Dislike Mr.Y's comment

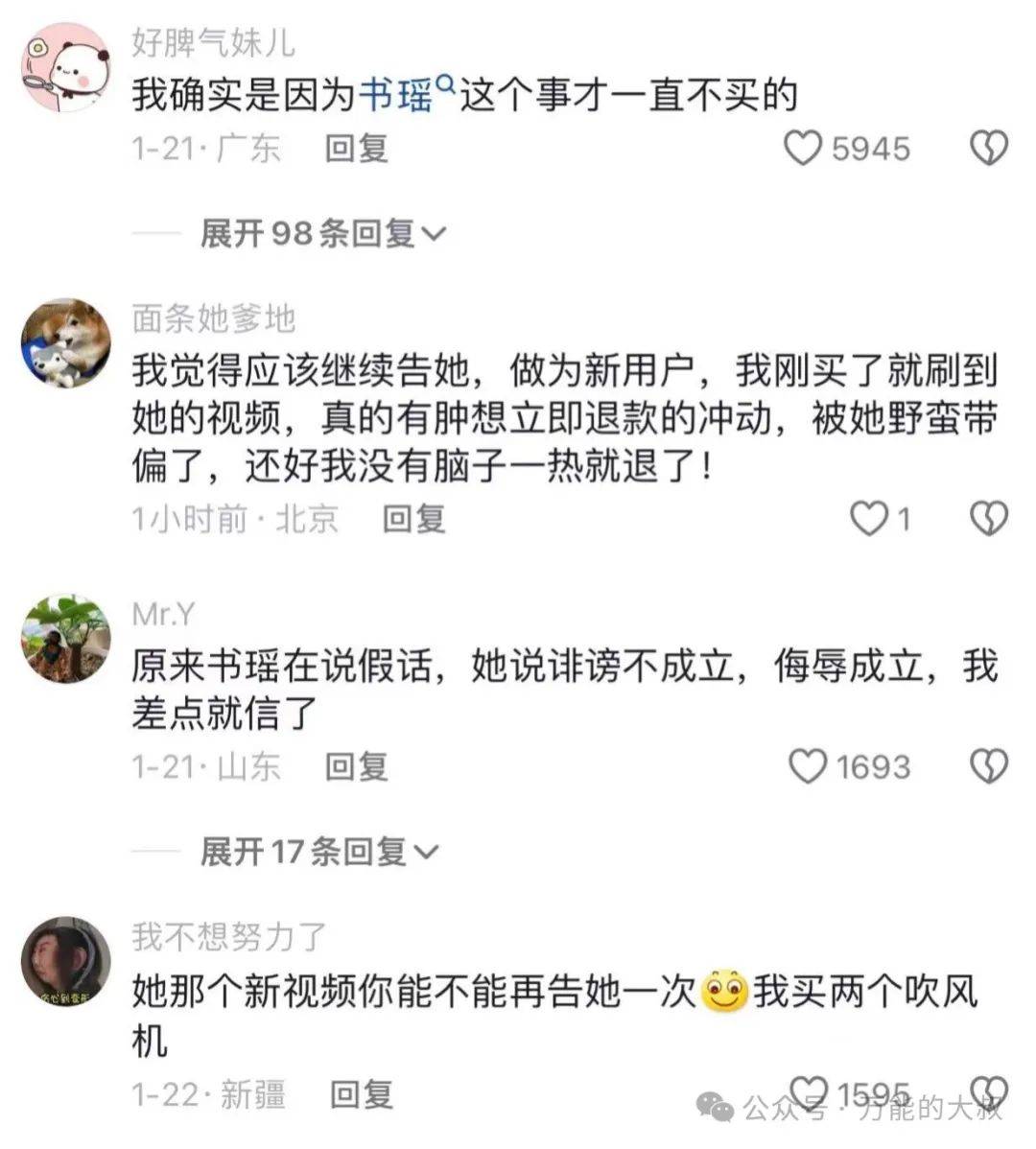pos(988,766)
